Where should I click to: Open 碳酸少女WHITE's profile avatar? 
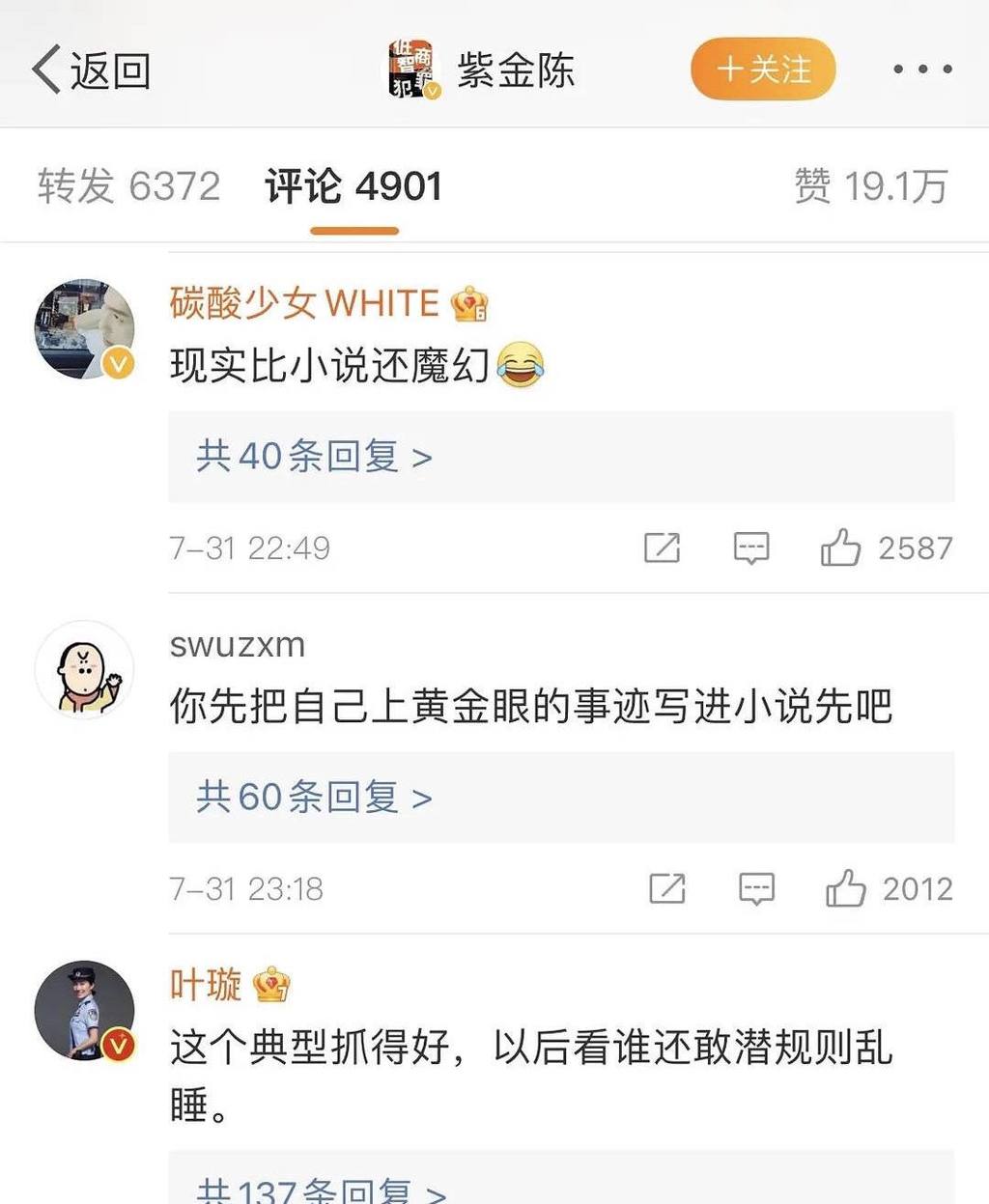tap(84, 329)
